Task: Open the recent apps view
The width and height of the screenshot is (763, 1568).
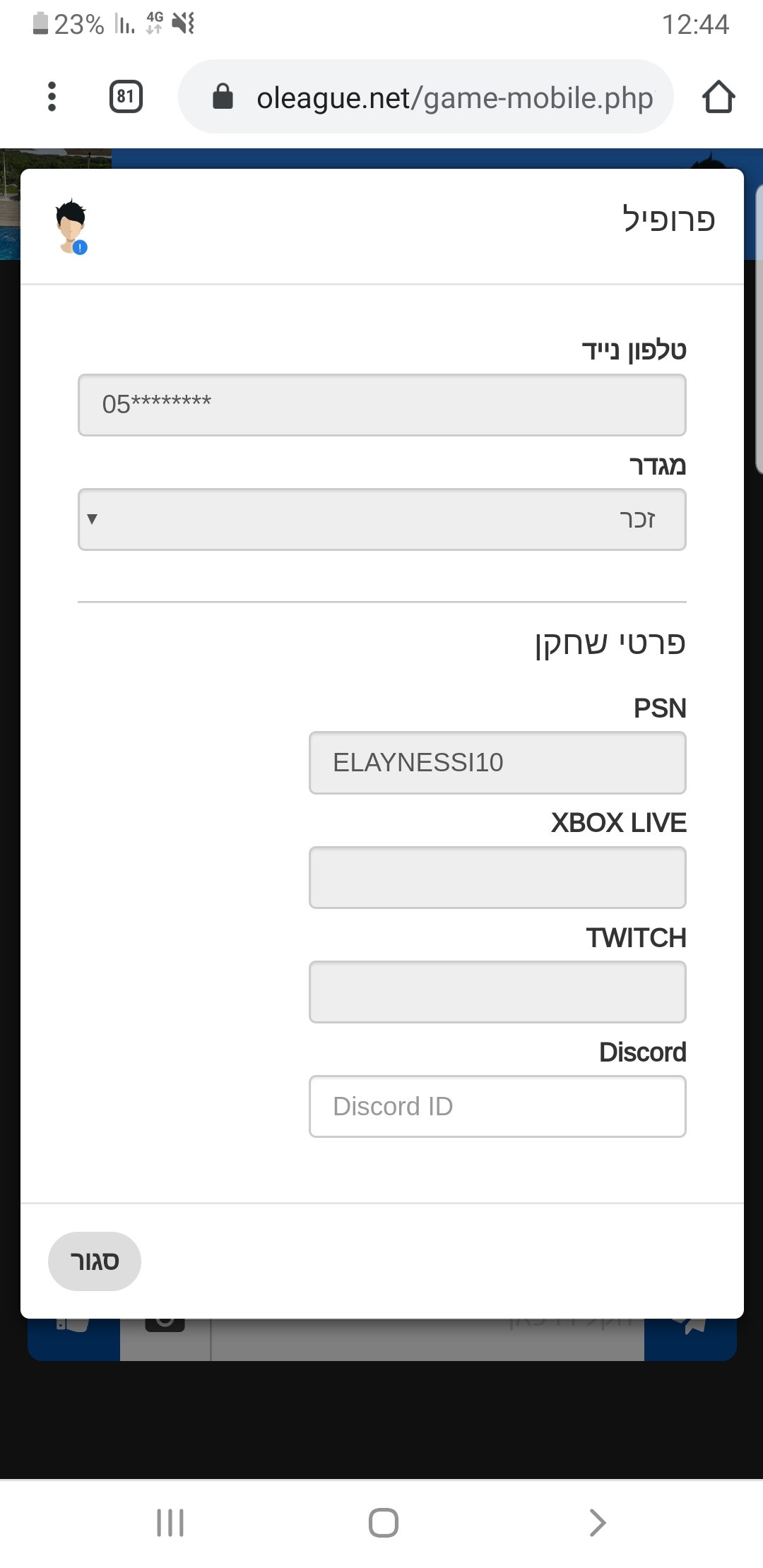Action: [170, 1523]
